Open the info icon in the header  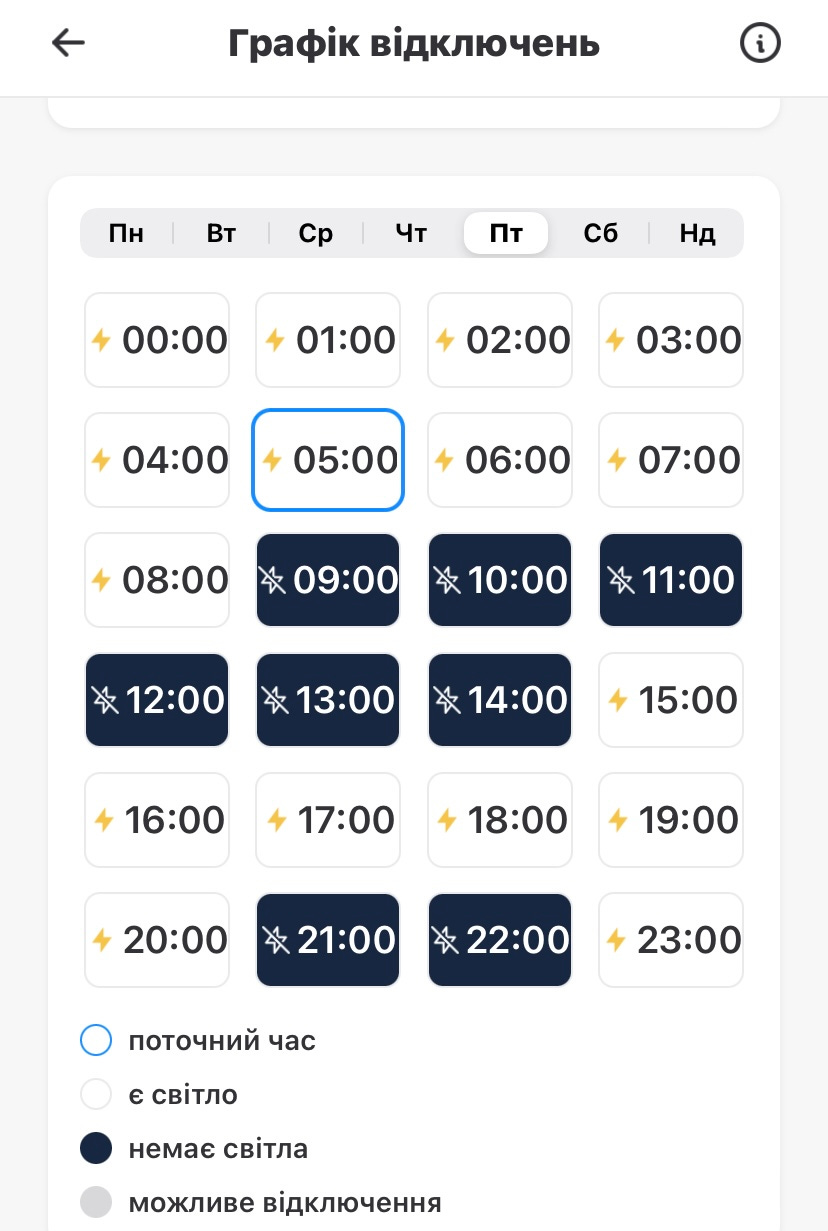click(760, 43)
